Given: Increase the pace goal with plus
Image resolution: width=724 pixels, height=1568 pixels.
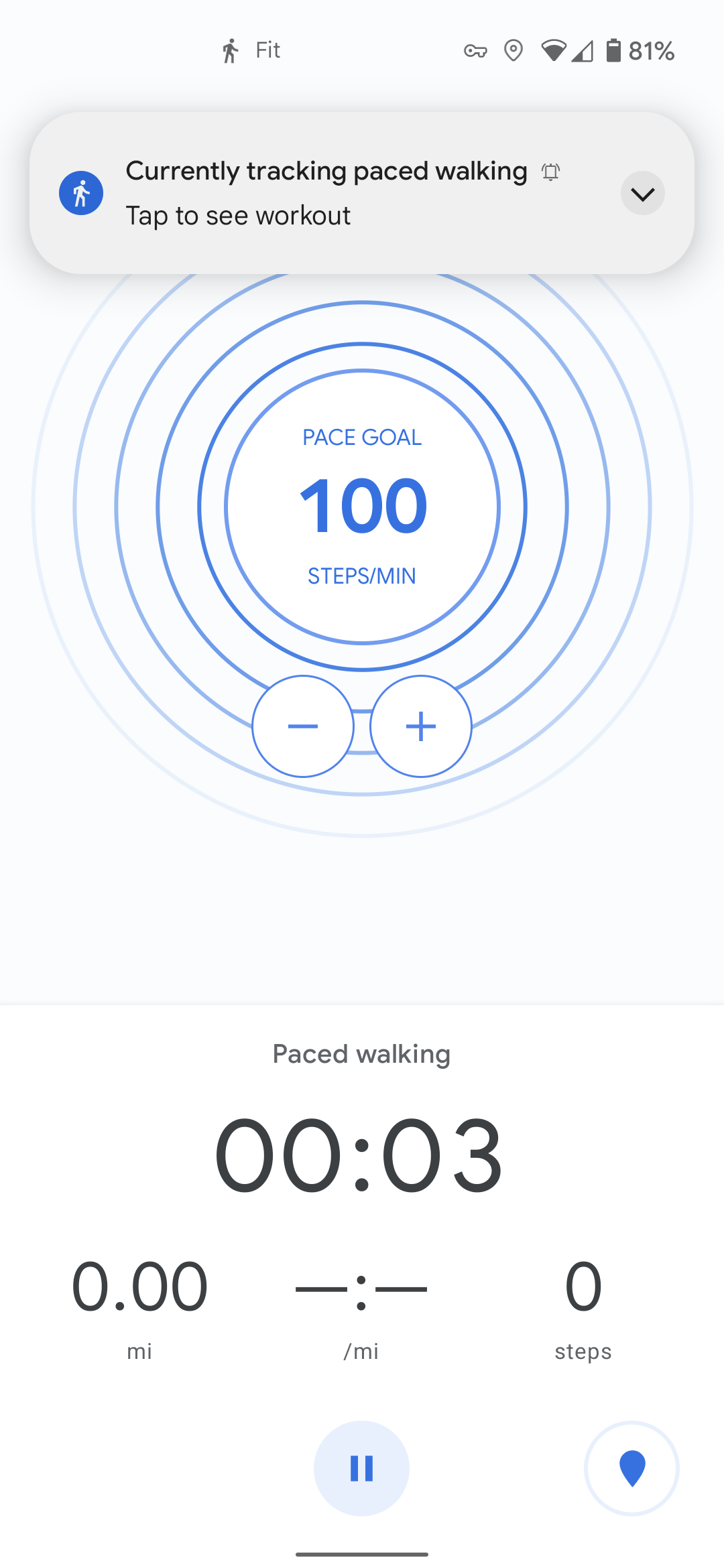Looking at the screenshot, I should click(x=421, y=726).
